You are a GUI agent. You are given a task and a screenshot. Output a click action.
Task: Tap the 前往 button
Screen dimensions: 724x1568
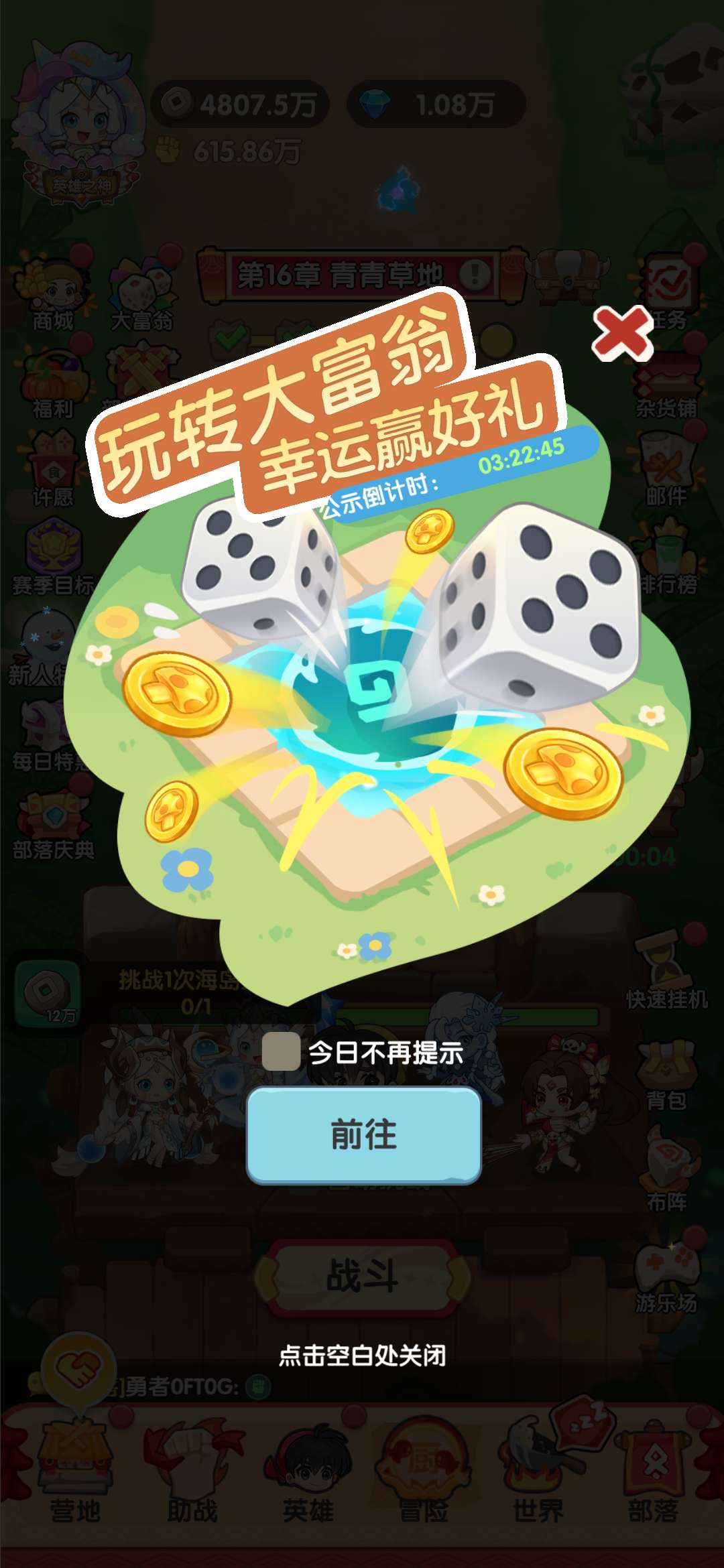click(363, 1134)
